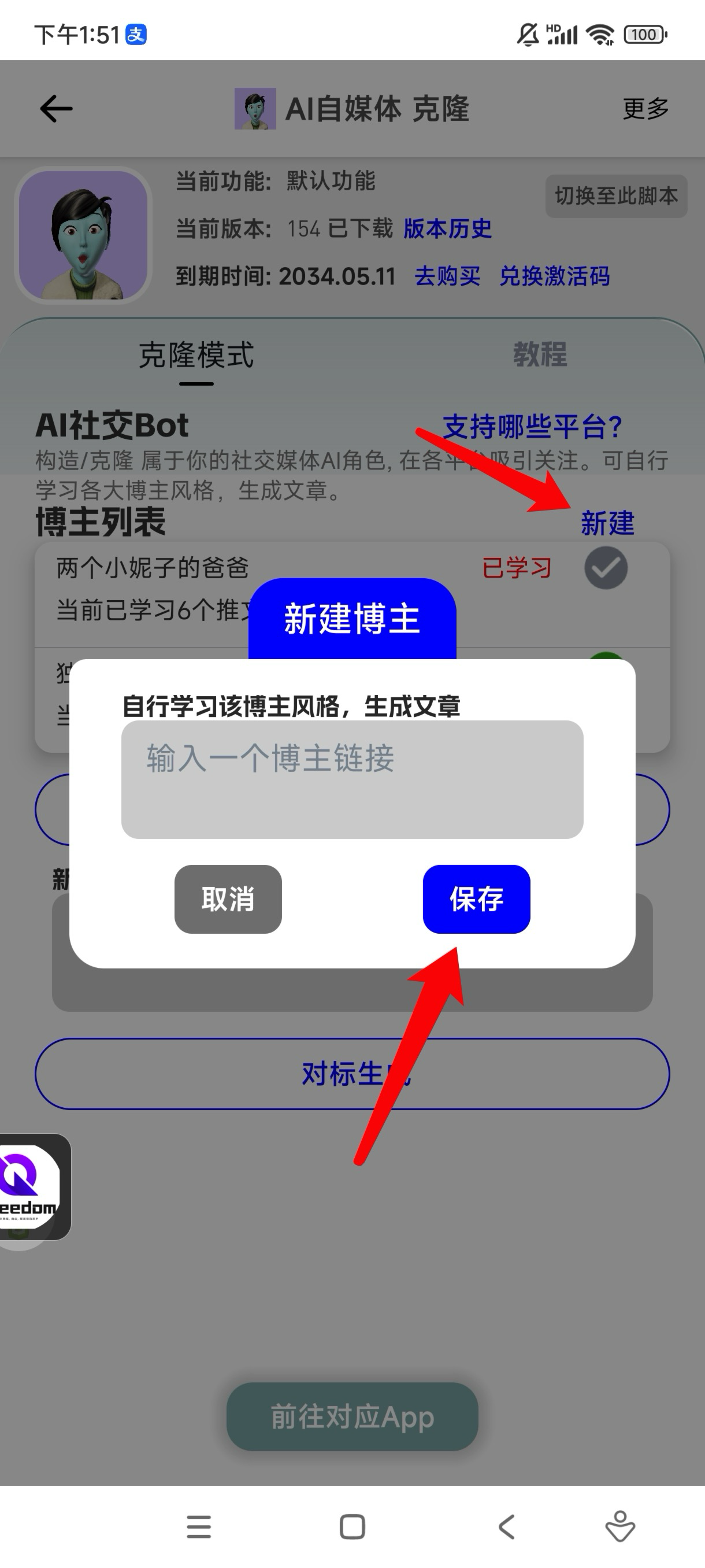Toggle the checkmark for 两个小妮子的爸爸
This screenshot has width=705, height=1568.
(x=606, y=568)
